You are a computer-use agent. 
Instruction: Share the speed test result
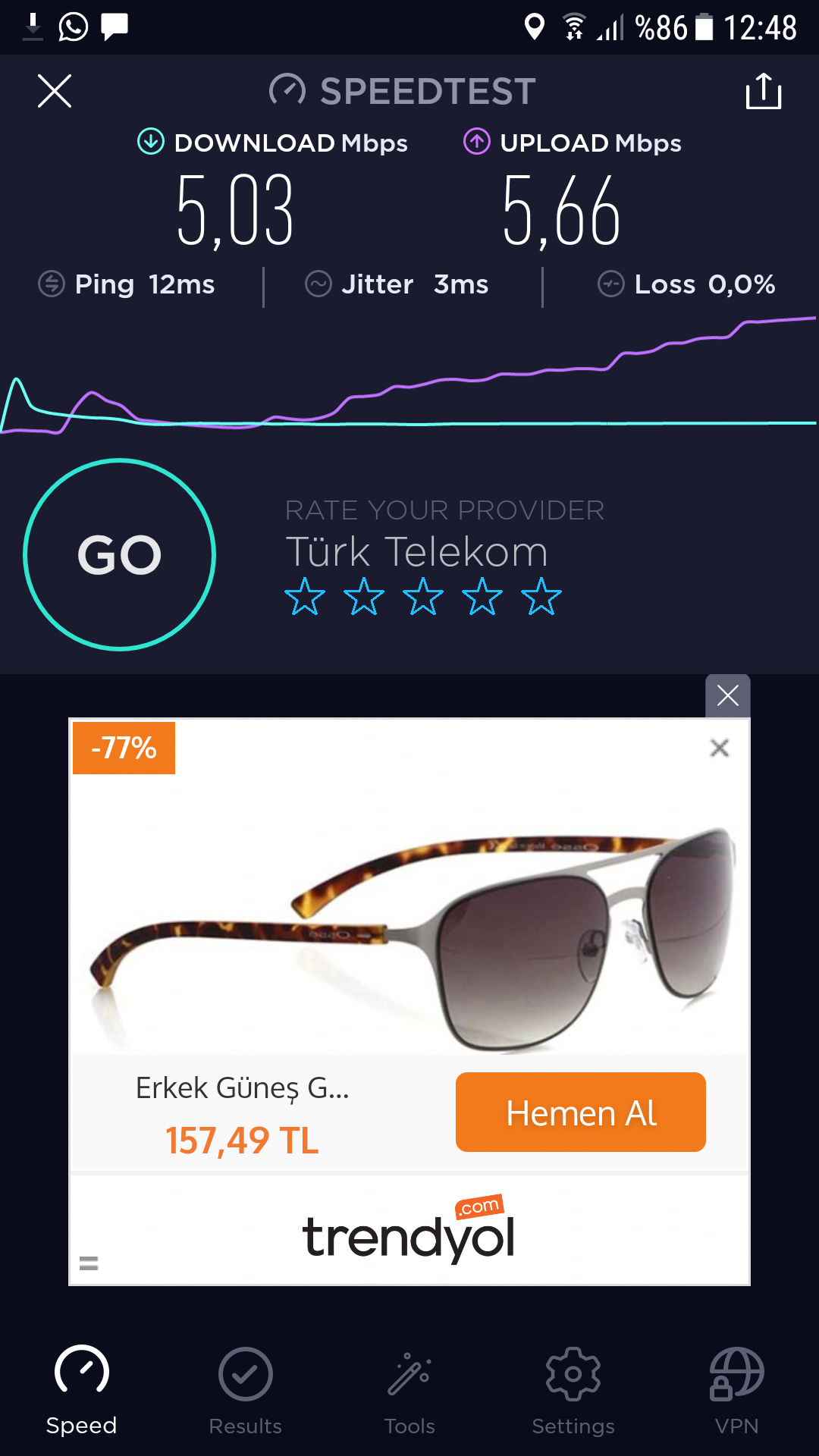click(764, 91)
